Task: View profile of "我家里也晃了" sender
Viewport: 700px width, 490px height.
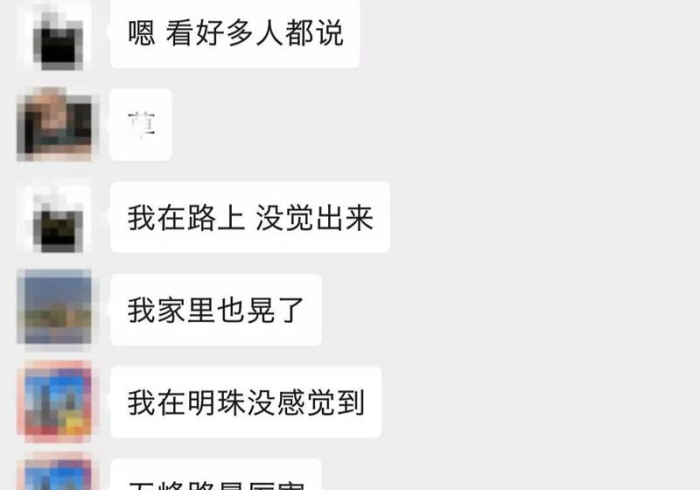Action: pyautogui.click(x=55, y=308)
